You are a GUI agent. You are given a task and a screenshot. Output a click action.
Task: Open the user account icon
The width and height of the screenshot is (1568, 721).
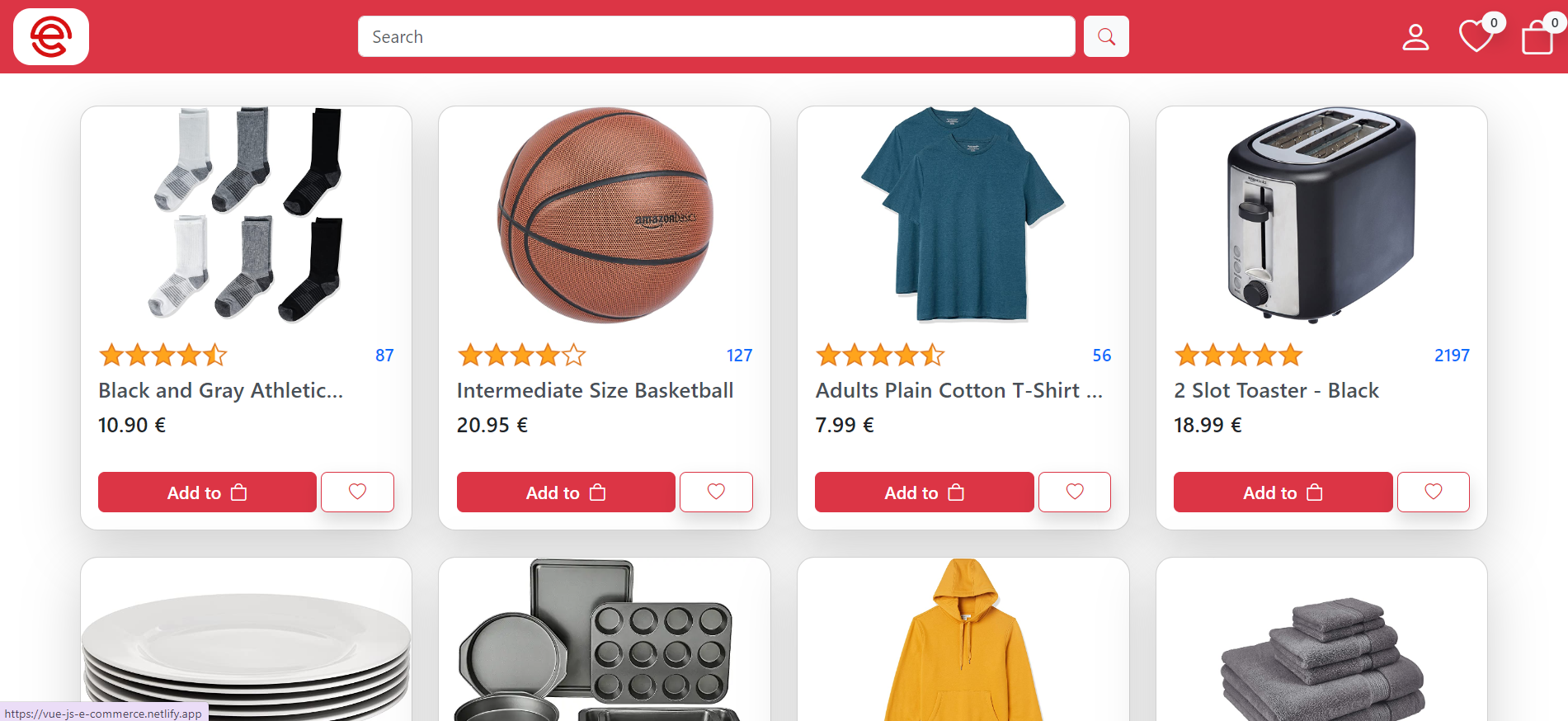(x=1415, y=37)
